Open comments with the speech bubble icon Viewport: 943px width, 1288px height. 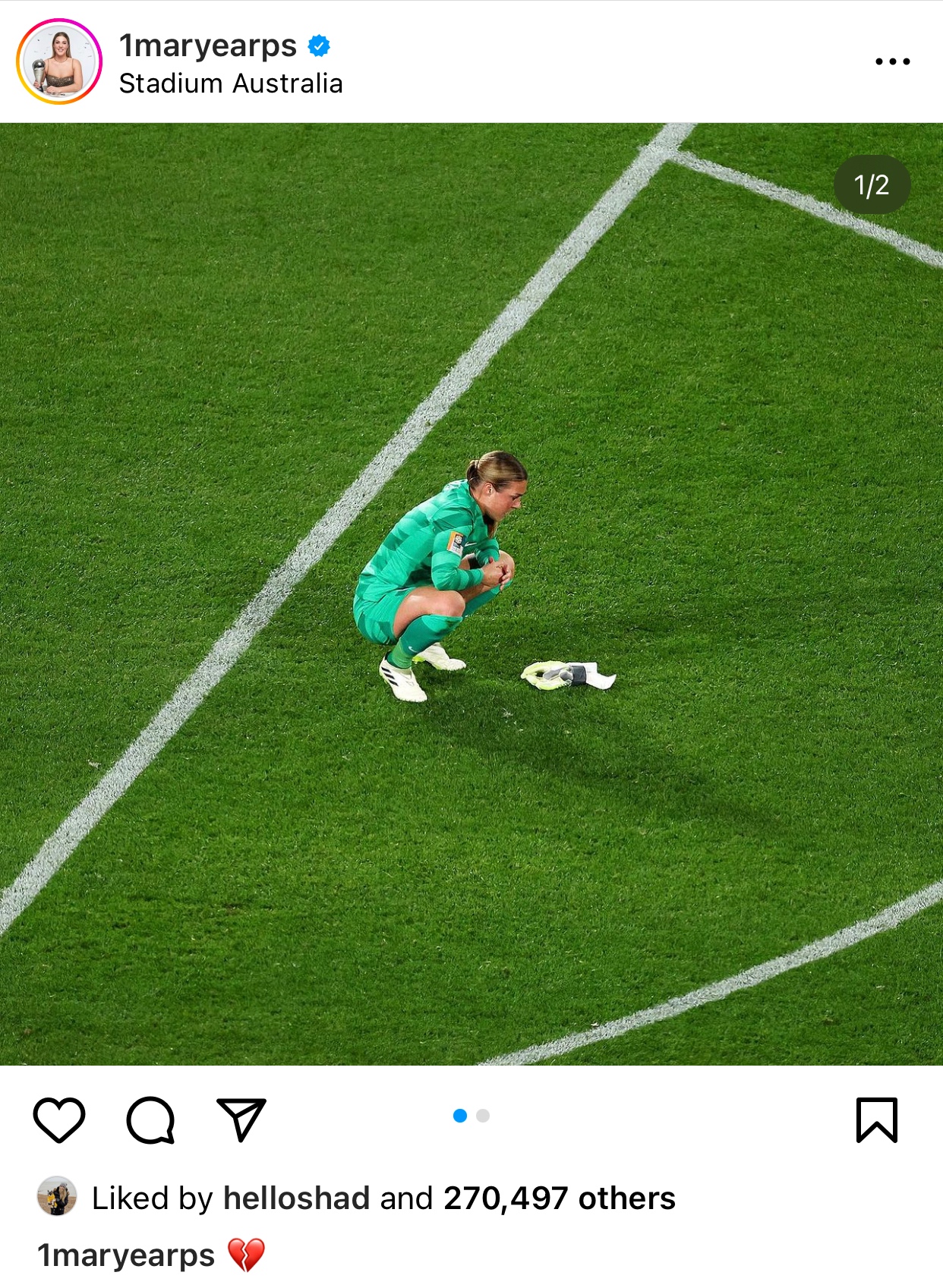(x=150, y=1120)
